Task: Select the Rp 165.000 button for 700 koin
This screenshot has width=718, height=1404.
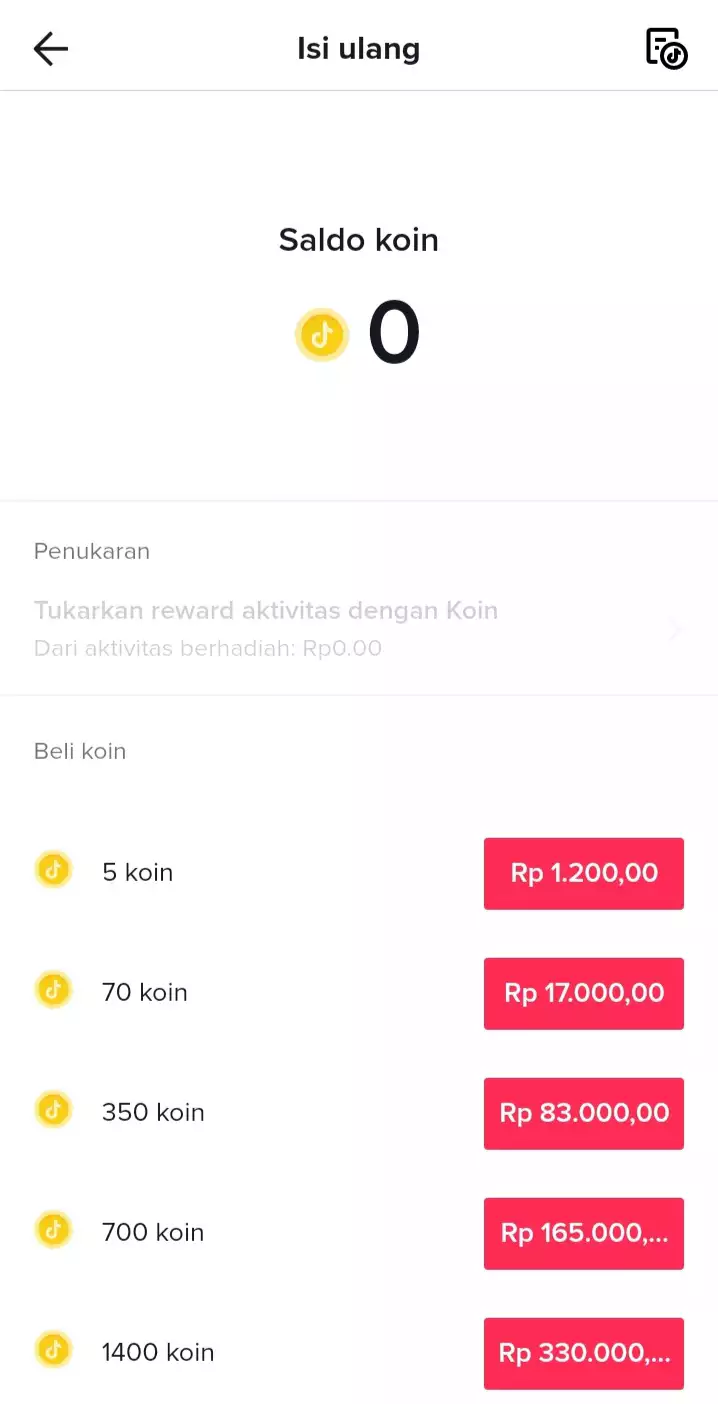Action: [x=584, y=1233]
